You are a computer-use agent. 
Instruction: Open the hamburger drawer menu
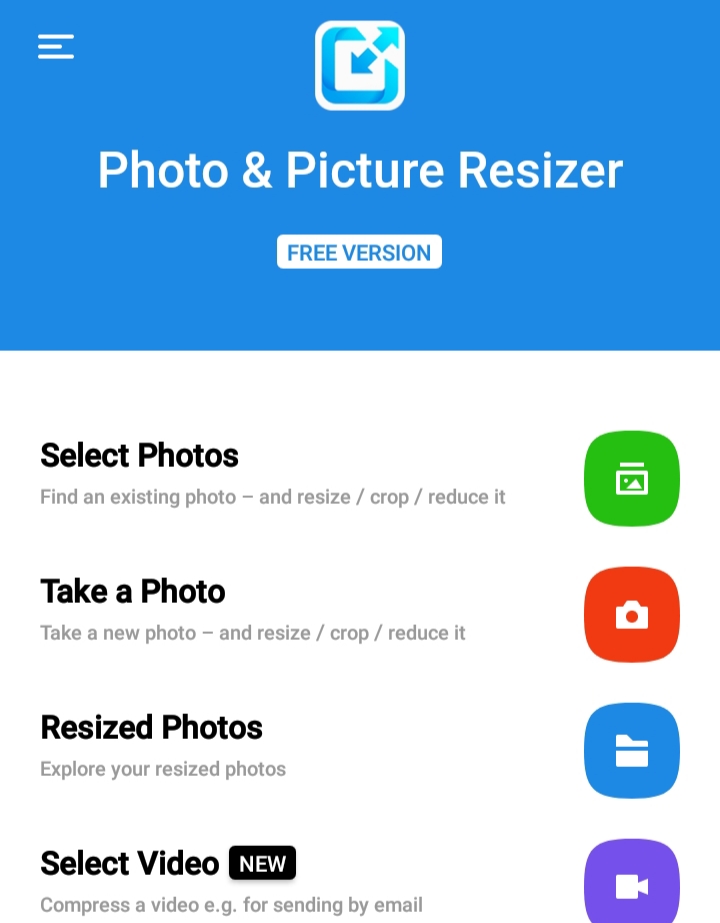point(56,47)
